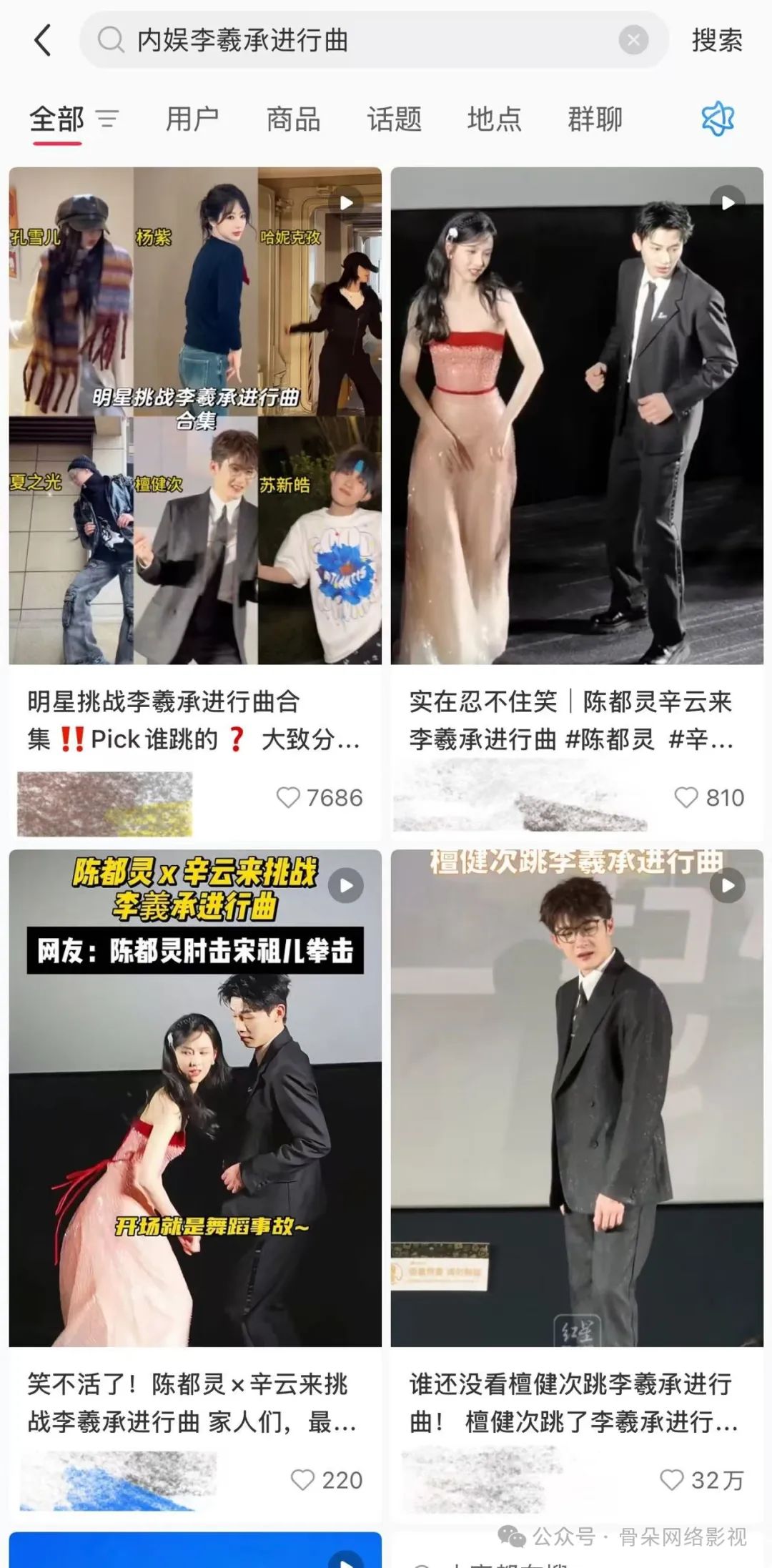The height and width of the screenshot is (1568, 772).
Task: Open the blue AI assistant icon
Action: click(718, 119)
